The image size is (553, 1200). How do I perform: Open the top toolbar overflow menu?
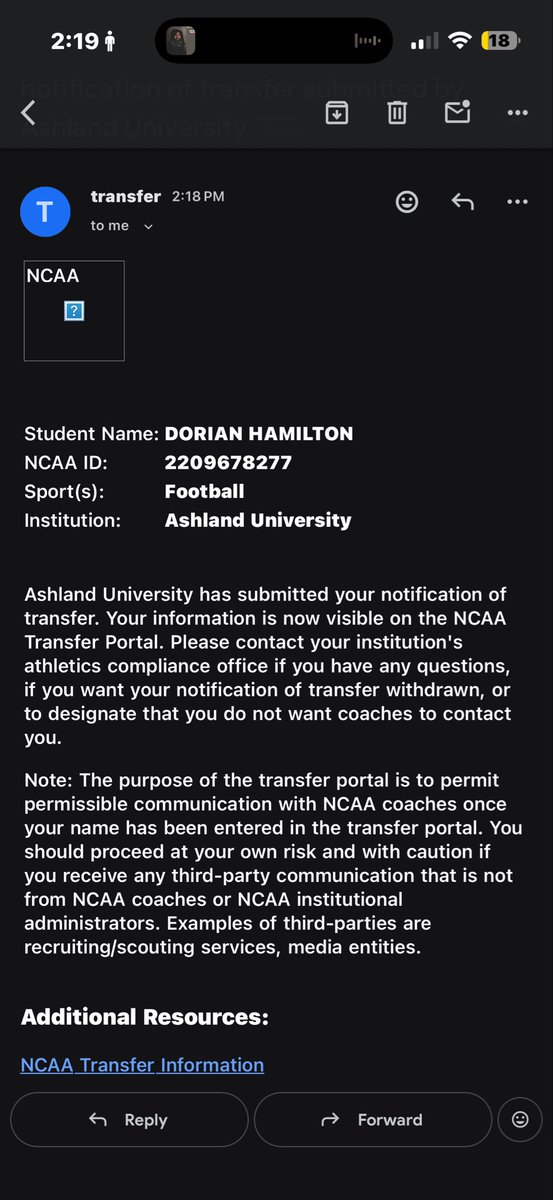coord(517,113)
